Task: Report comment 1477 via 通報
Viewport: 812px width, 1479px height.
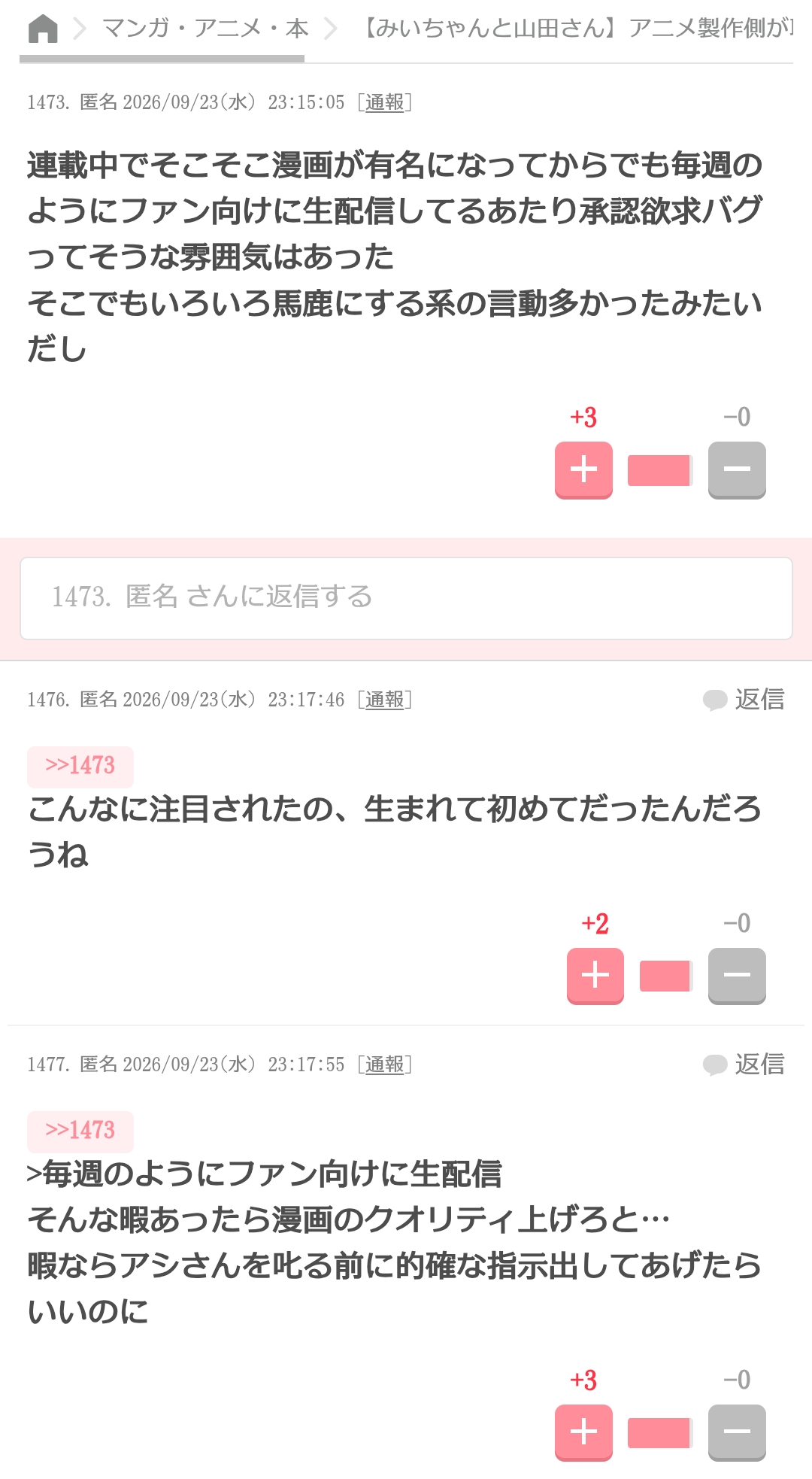Action: [x=385, y=1064]
